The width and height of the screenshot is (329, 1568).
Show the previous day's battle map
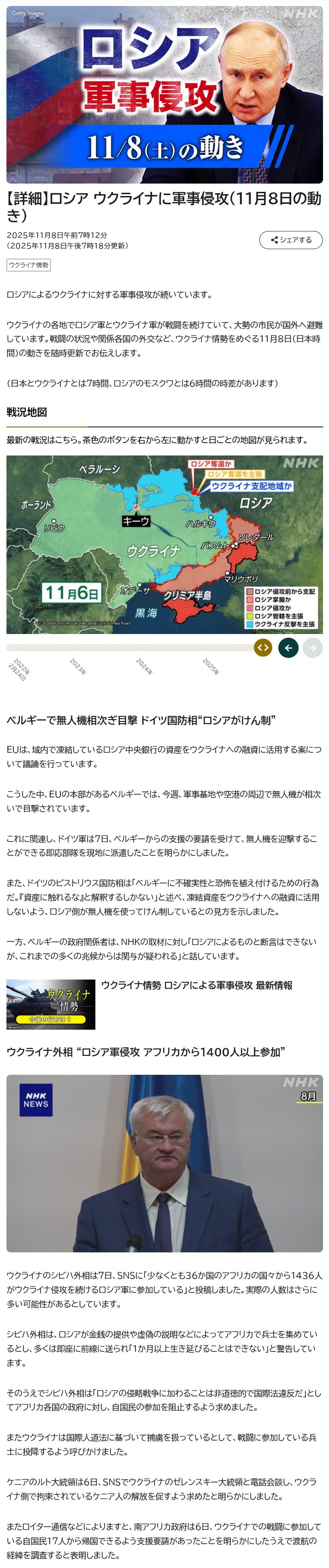click(x=288, y=648)
